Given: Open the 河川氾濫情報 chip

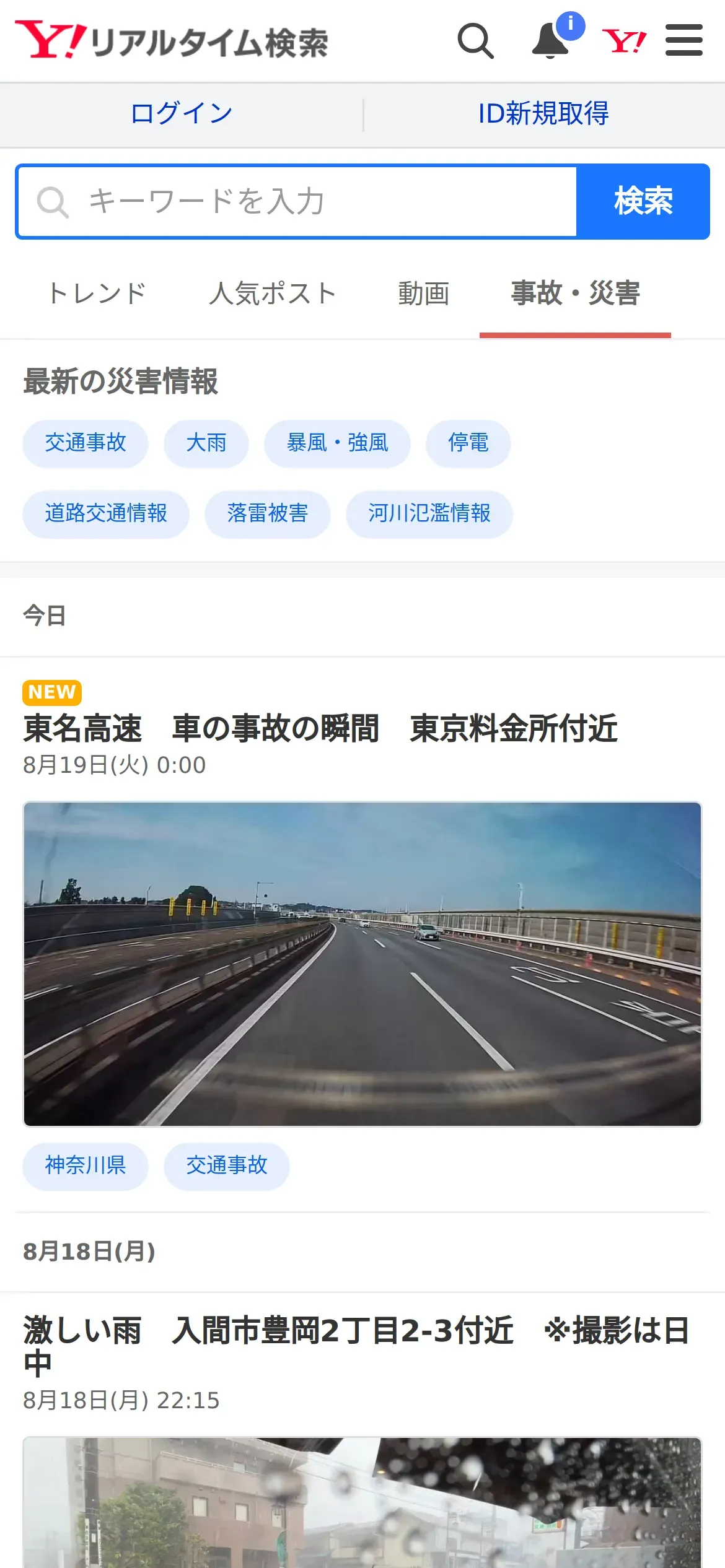Looking at the screenshot, I should (x=429, y=514).
